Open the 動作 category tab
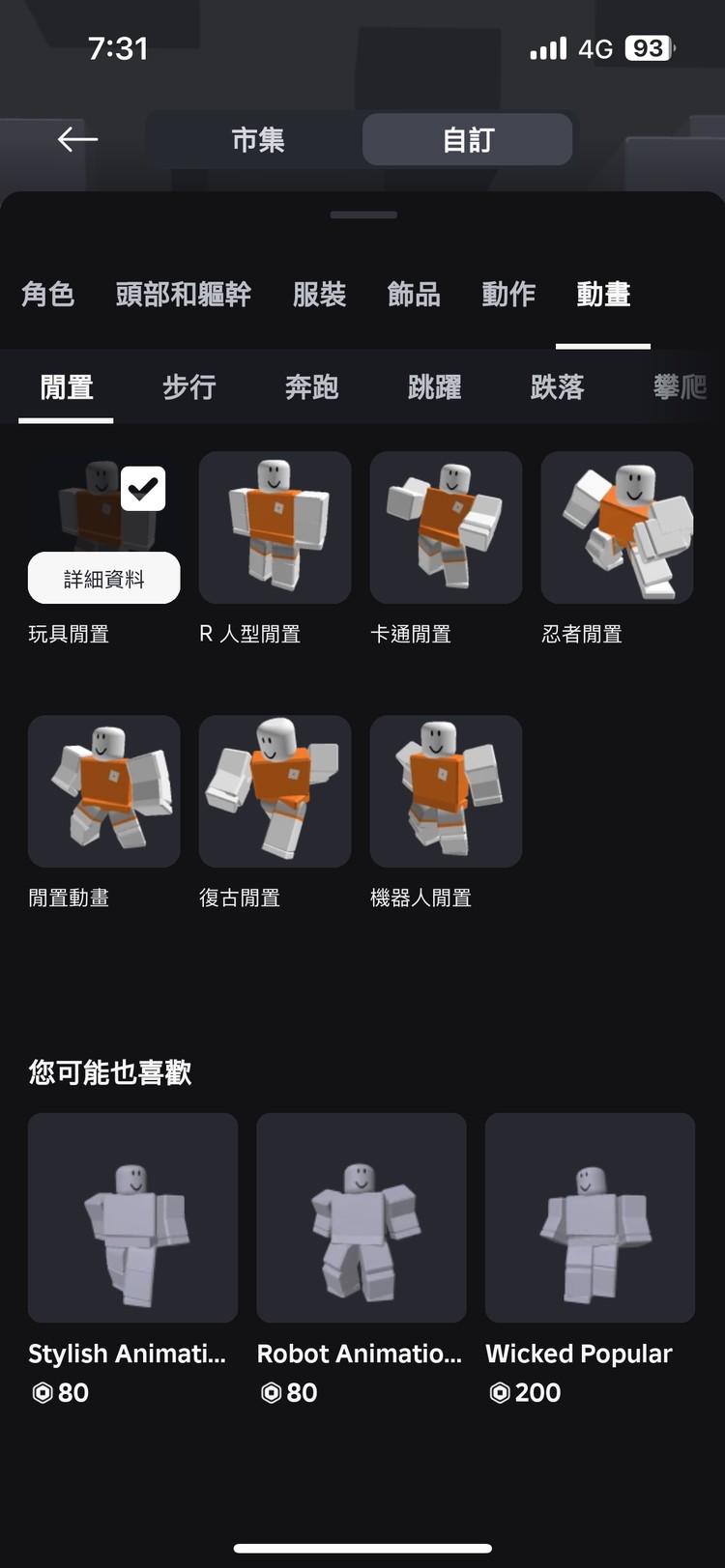The height and width of the screenshot is (1568, 725). (508, 295)
